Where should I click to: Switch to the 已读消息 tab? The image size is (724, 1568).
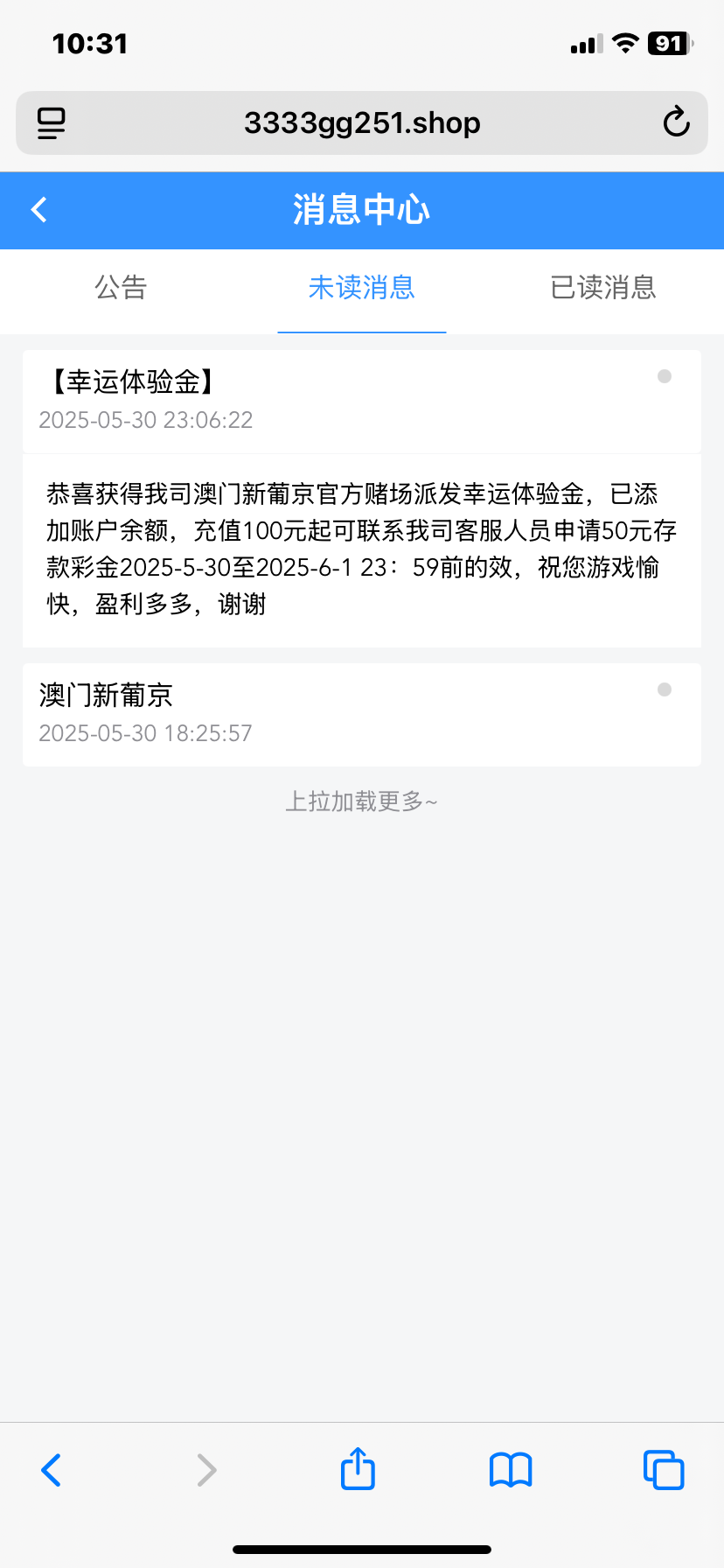[x=602, y=288]
